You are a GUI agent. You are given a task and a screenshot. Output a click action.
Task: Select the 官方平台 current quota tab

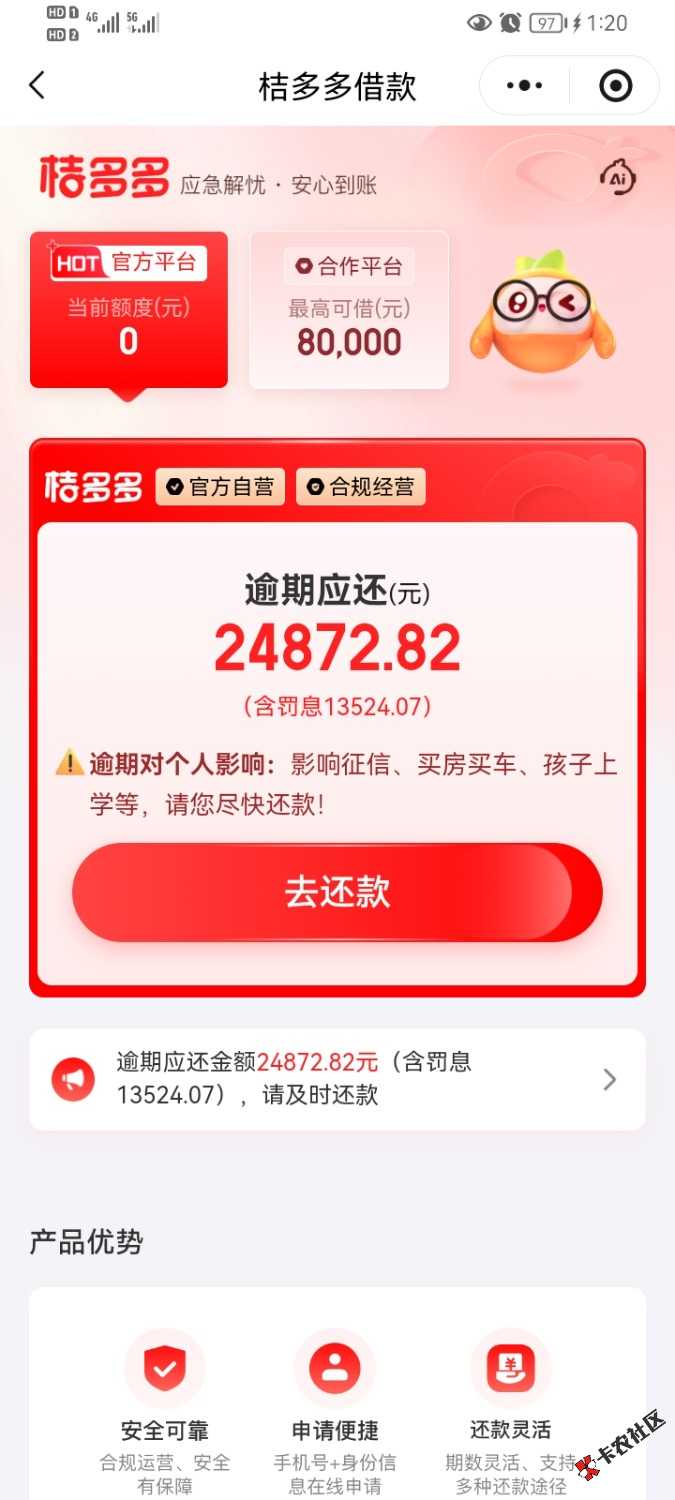pyautogui.click(x=129, y=309)
